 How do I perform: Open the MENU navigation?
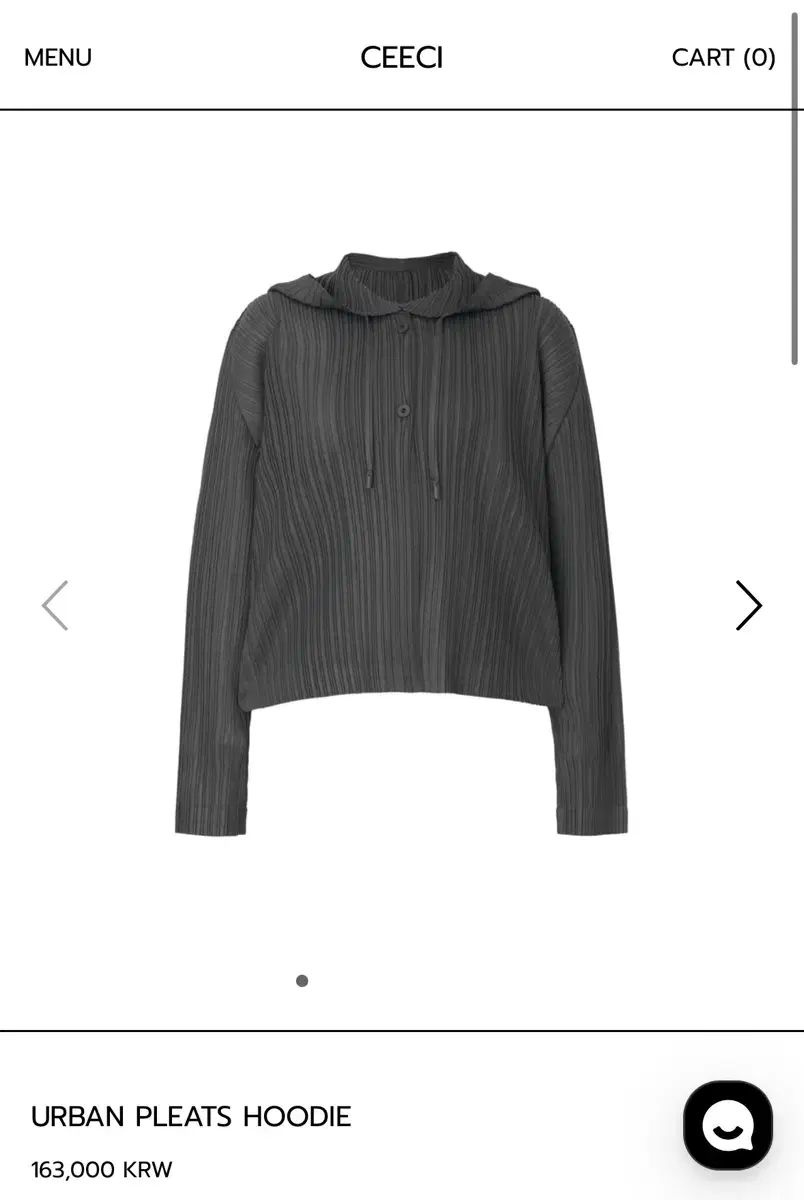58,57
